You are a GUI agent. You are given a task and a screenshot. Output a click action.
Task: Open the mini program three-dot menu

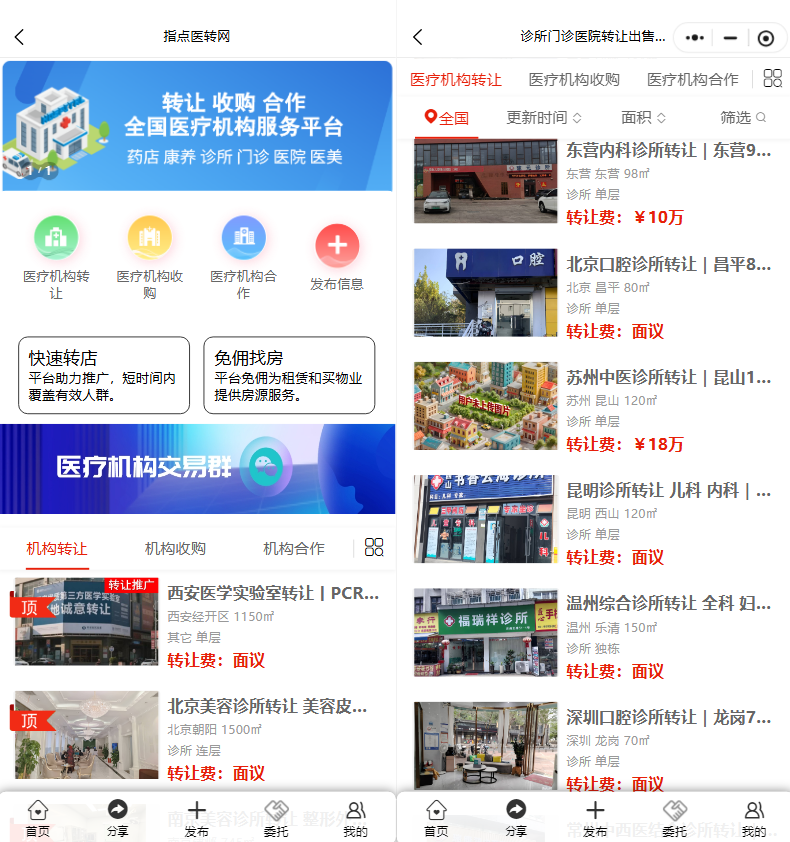tap(696, 37)
